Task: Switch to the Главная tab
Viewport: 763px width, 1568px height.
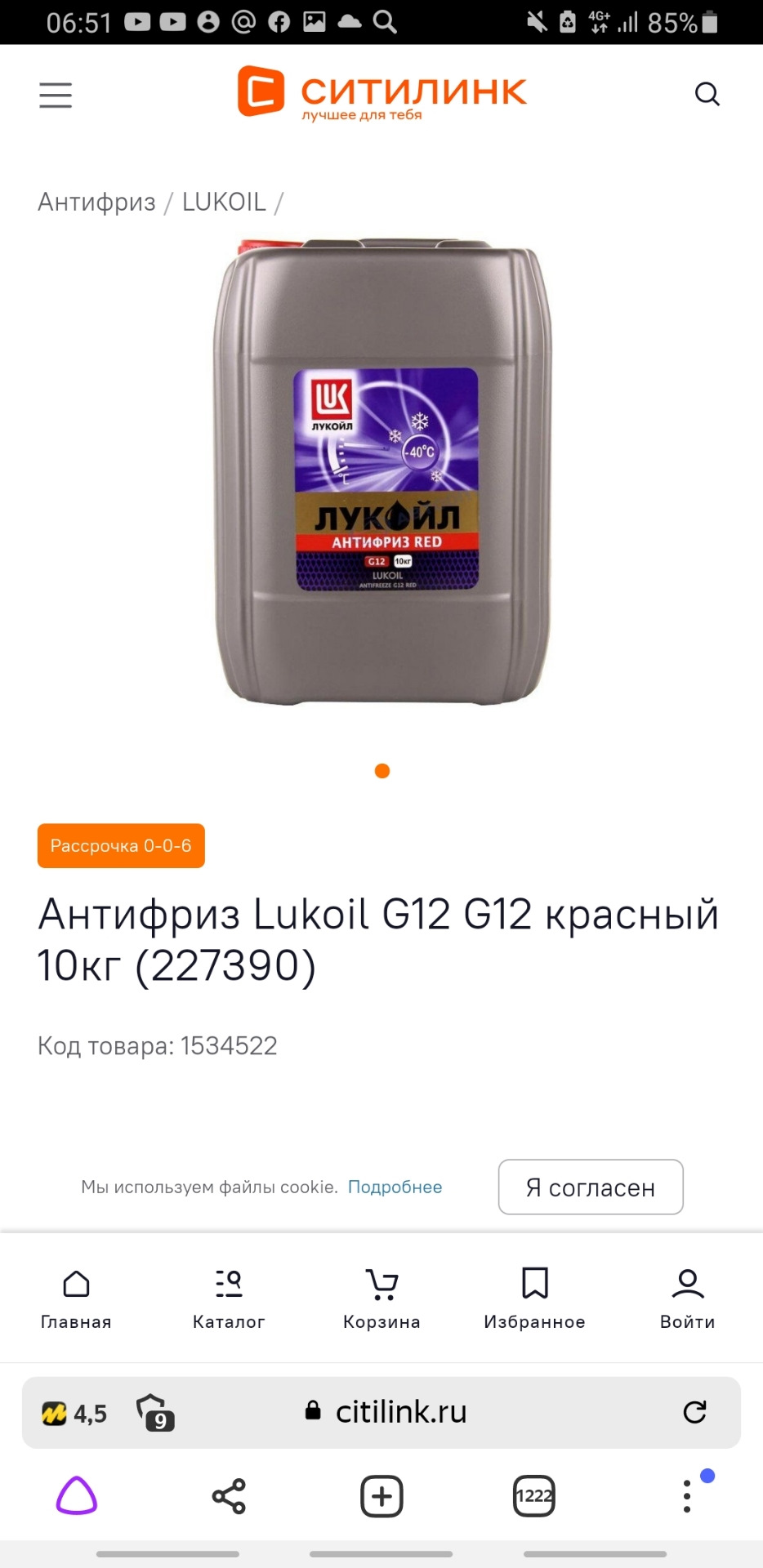Action: 76,1298
